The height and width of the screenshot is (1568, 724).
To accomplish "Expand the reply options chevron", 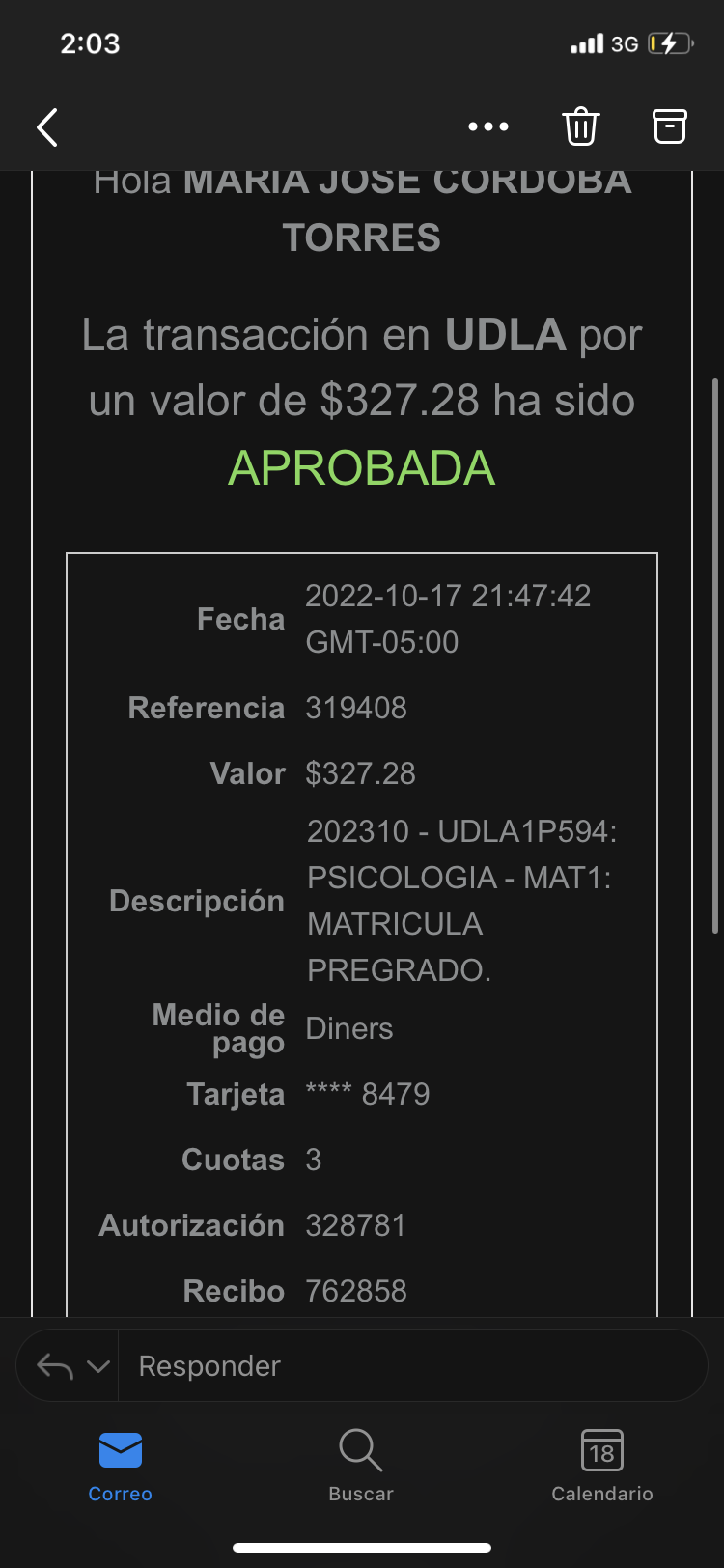I will click(x=97, y=1365).
